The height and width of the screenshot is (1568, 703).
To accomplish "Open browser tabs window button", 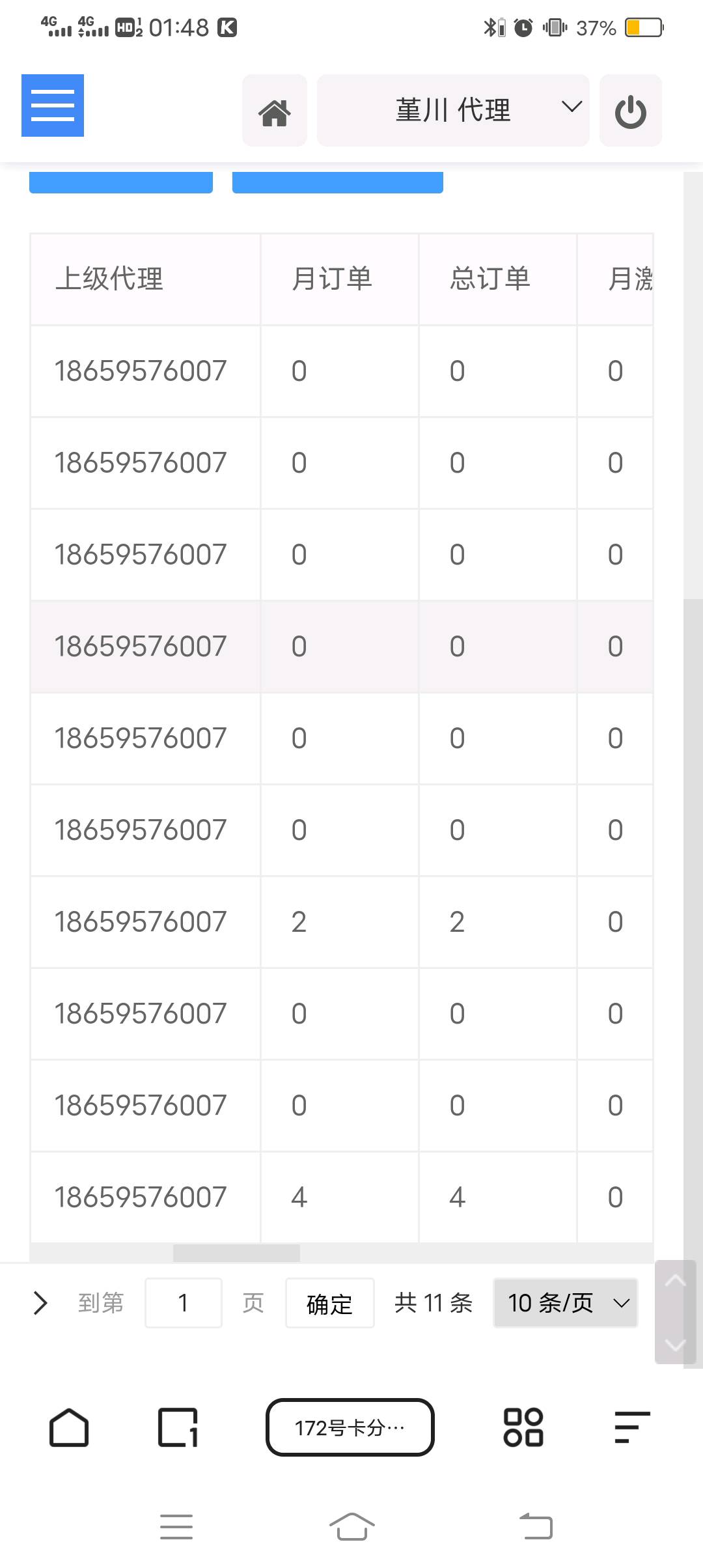I will [x=178, y=1428].
